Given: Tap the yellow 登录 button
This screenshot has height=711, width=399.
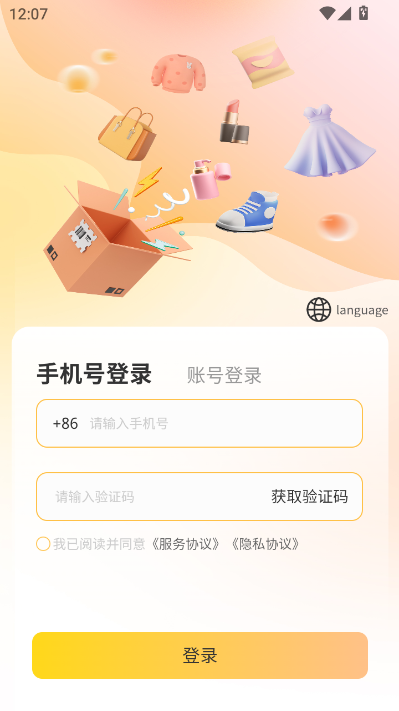Looking at the screenshot, I should pyautogui.click(x=200, y=656).
